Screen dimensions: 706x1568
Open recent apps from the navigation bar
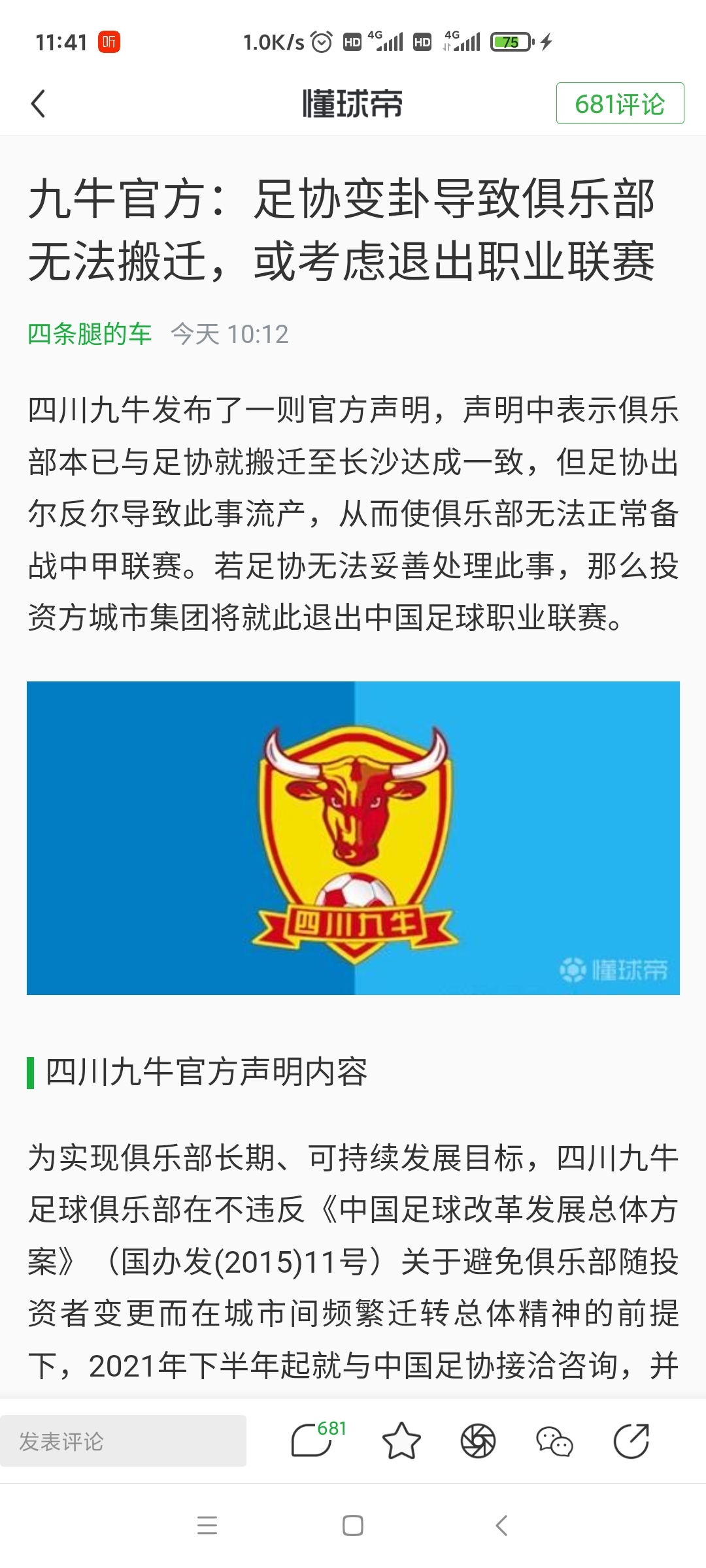tap(207, 1526)
